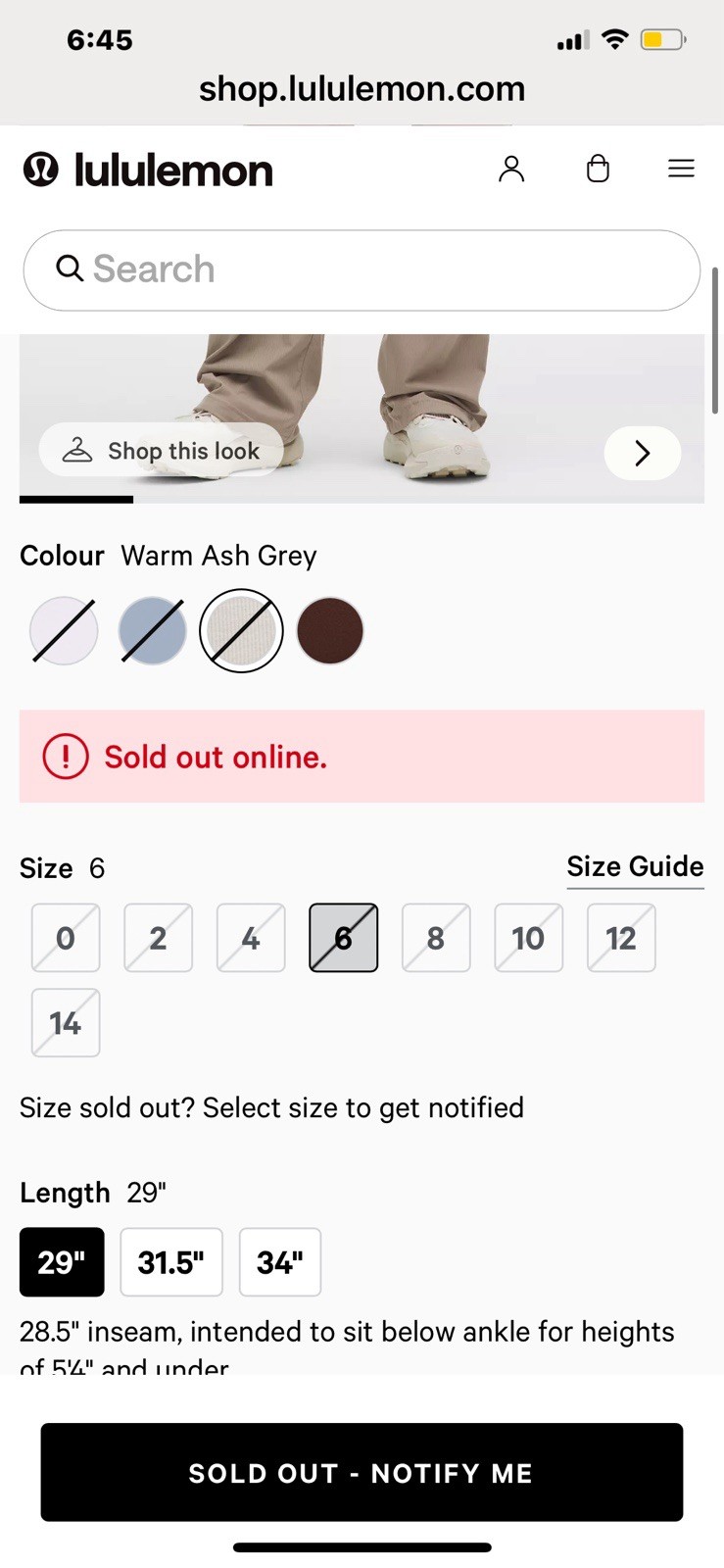
Task: Select size 2
Action: [158, 938]
